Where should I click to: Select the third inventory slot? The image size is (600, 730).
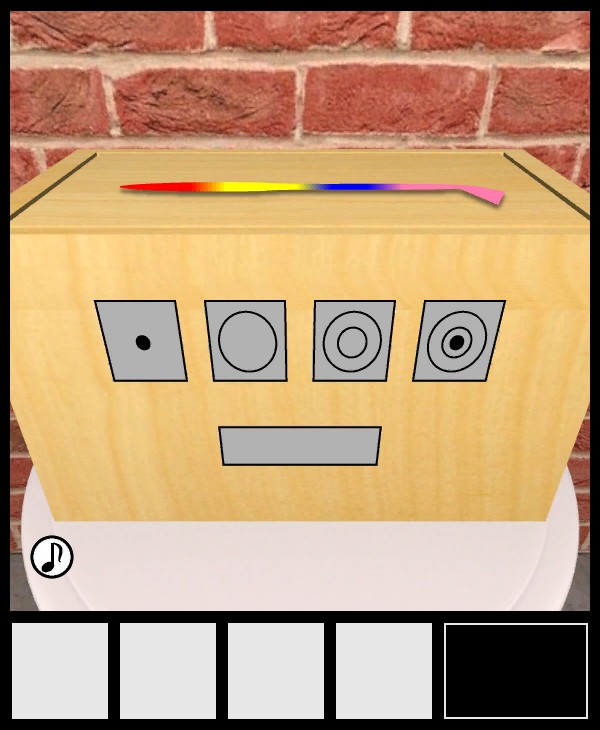coord(276,671)
